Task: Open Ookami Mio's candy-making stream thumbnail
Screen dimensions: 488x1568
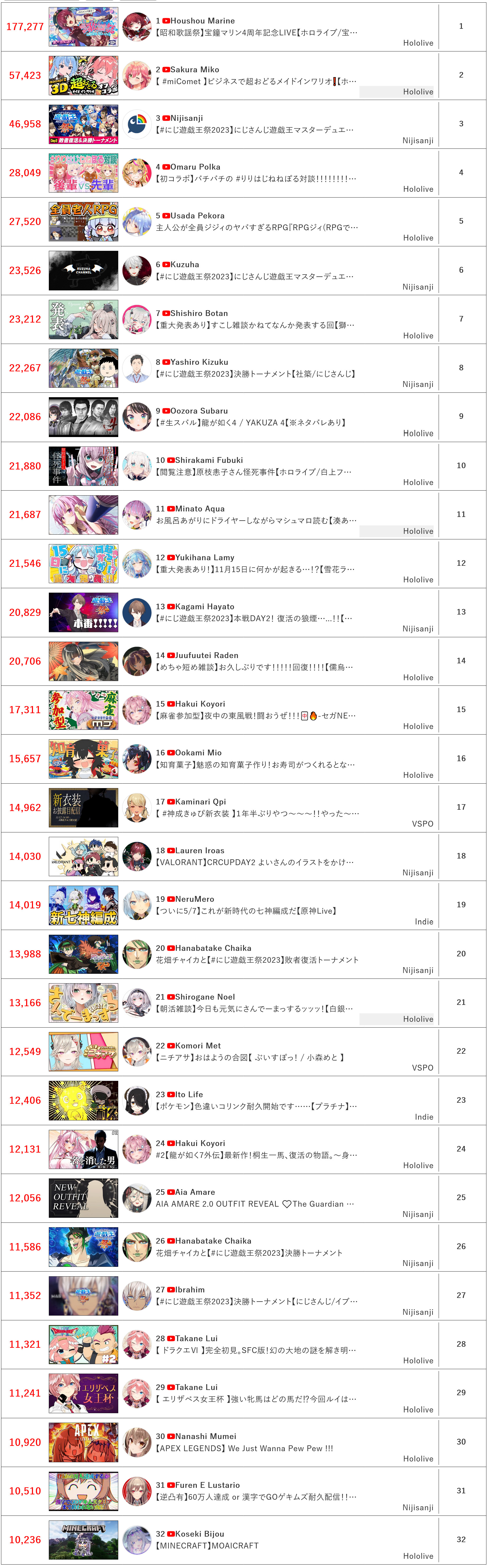Action: coord(83,759)
